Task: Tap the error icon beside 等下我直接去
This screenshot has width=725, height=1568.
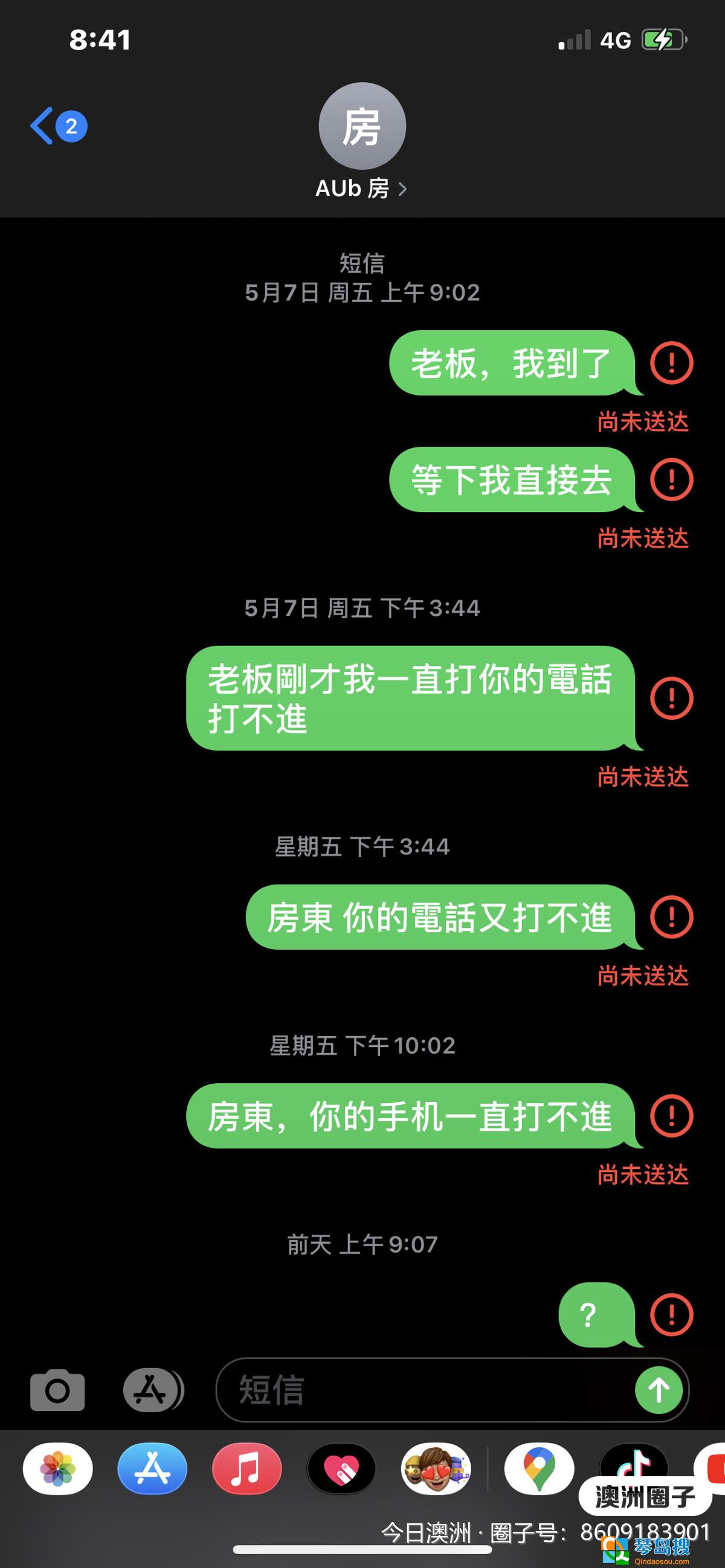Action: tap(671, 479)
